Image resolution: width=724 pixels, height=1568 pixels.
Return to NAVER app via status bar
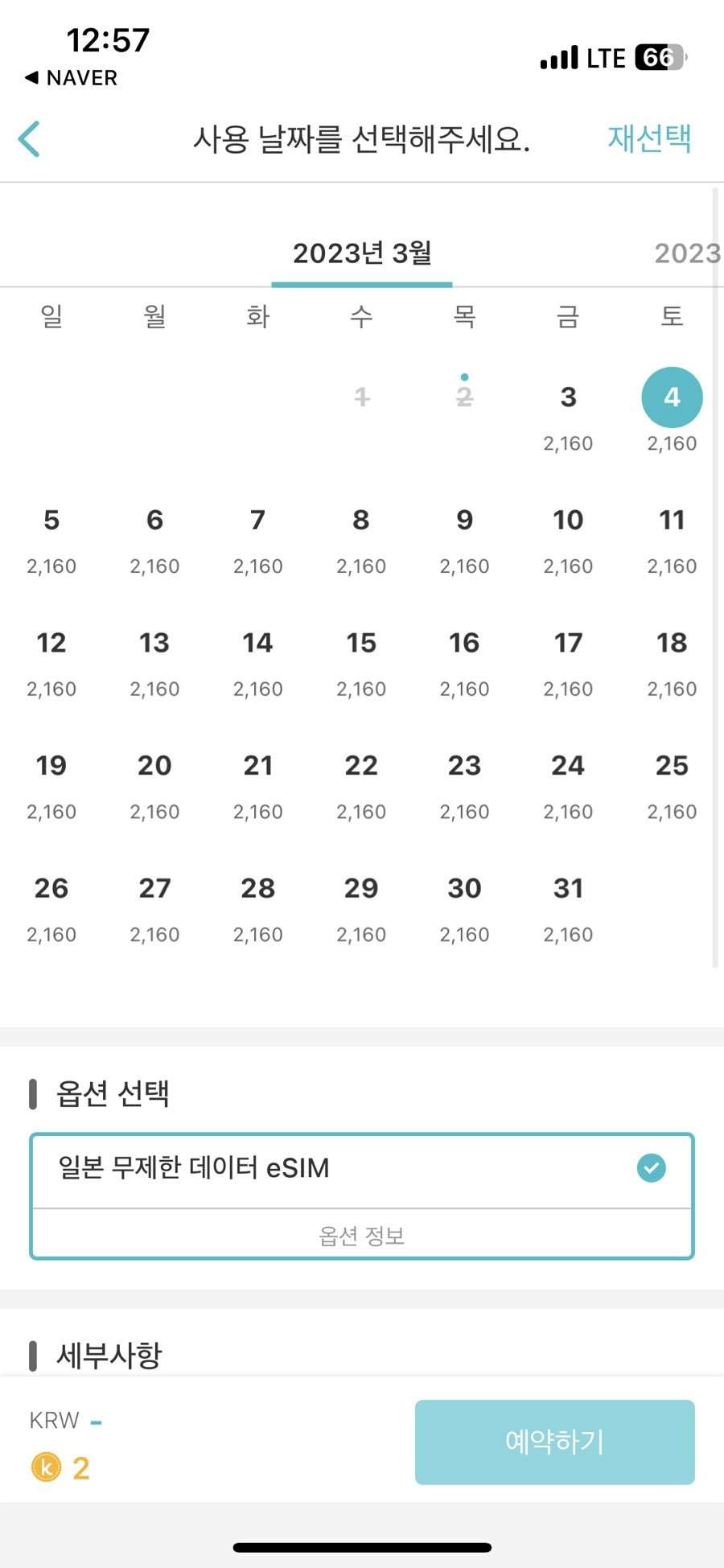click(x=72, y=78)
